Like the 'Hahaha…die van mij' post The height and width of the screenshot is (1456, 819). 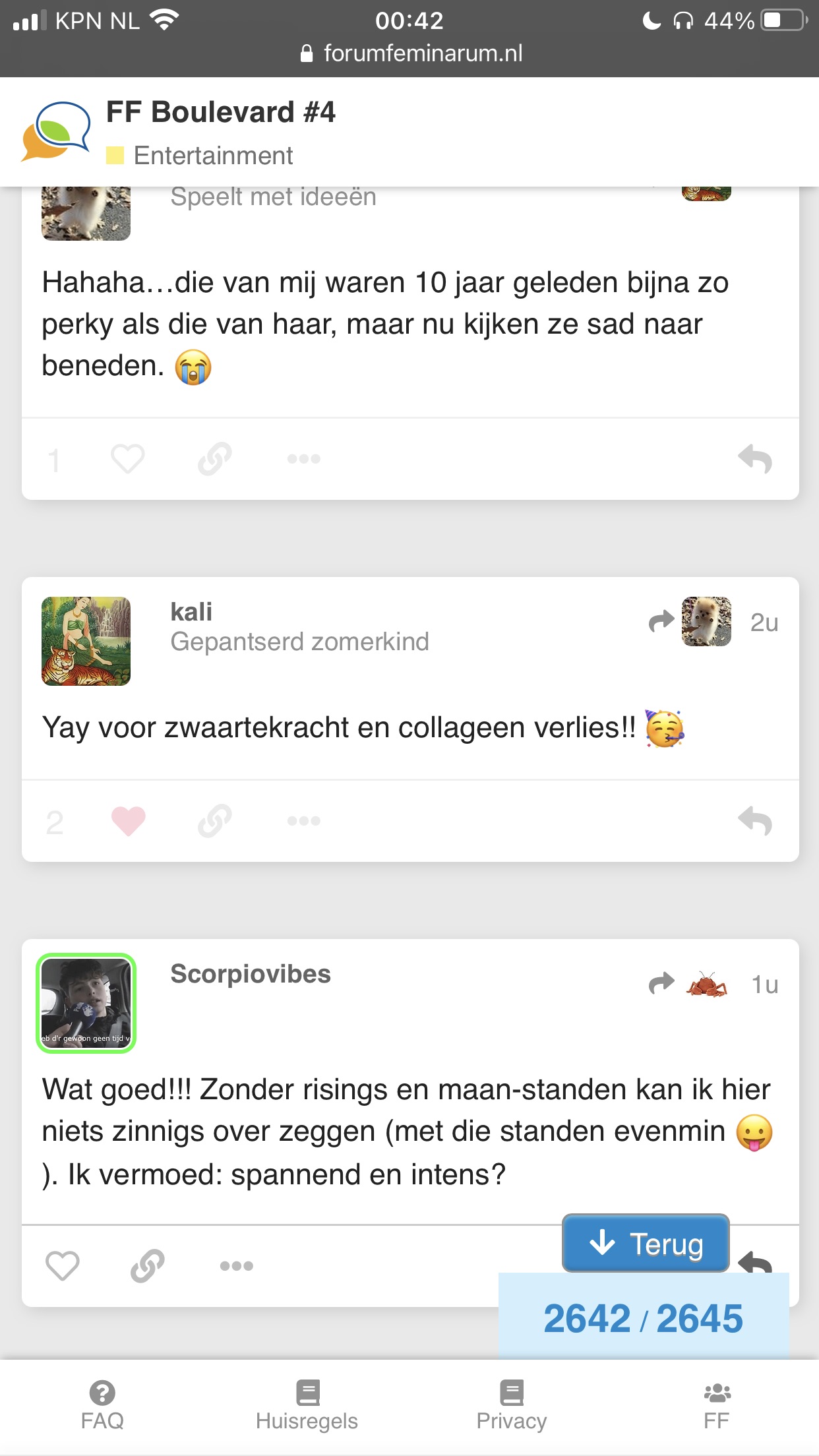point(127,459)
